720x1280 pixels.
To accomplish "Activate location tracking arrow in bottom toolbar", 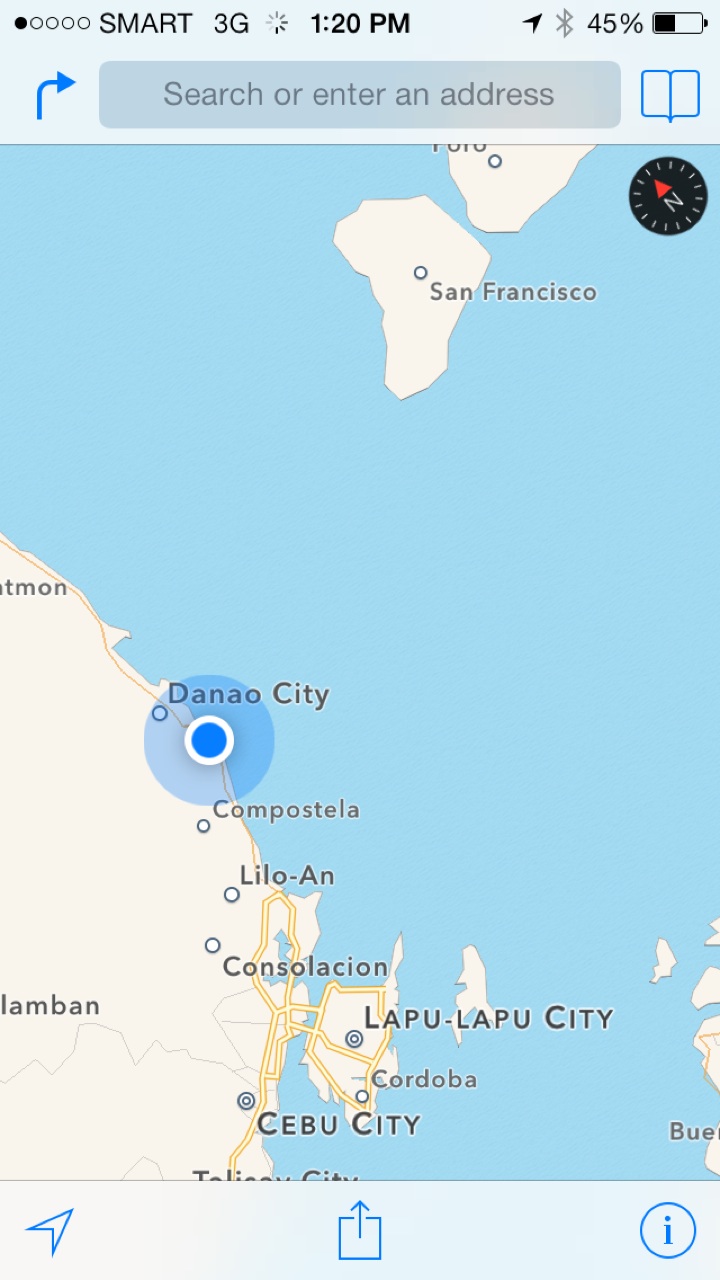I will tap(50, 1231).
